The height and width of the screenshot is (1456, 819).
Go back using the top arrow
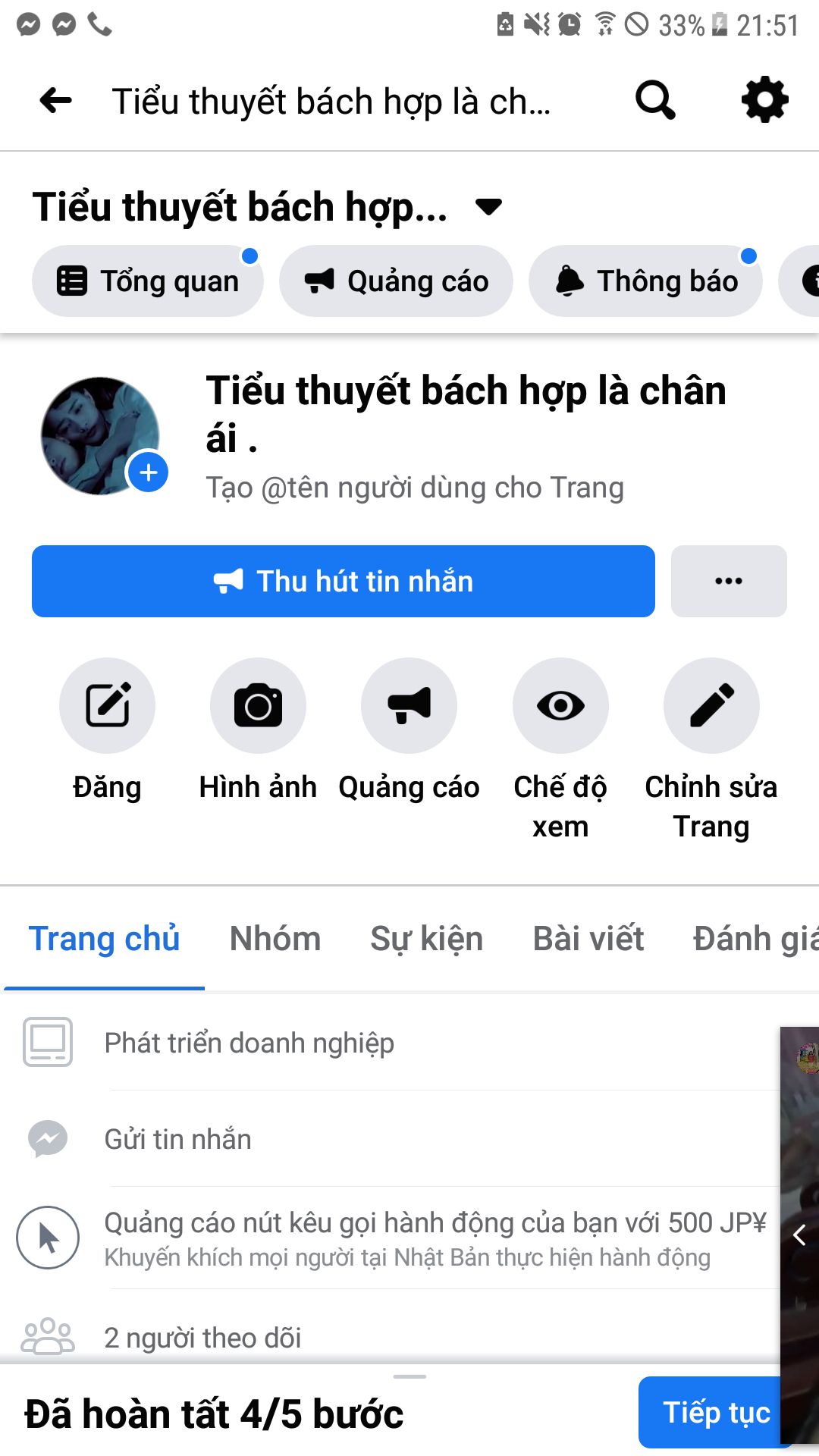click(56, 100)
